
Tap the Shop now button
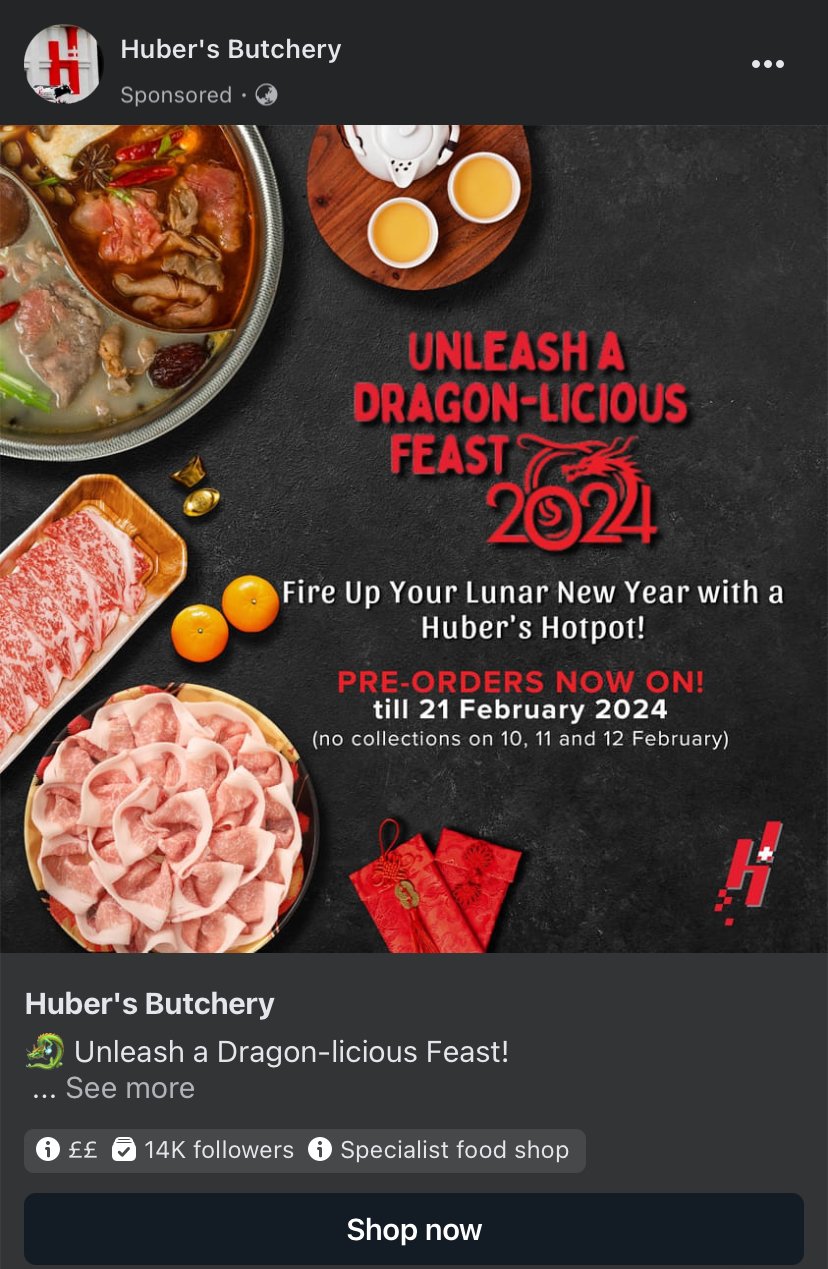[414, 1229]
